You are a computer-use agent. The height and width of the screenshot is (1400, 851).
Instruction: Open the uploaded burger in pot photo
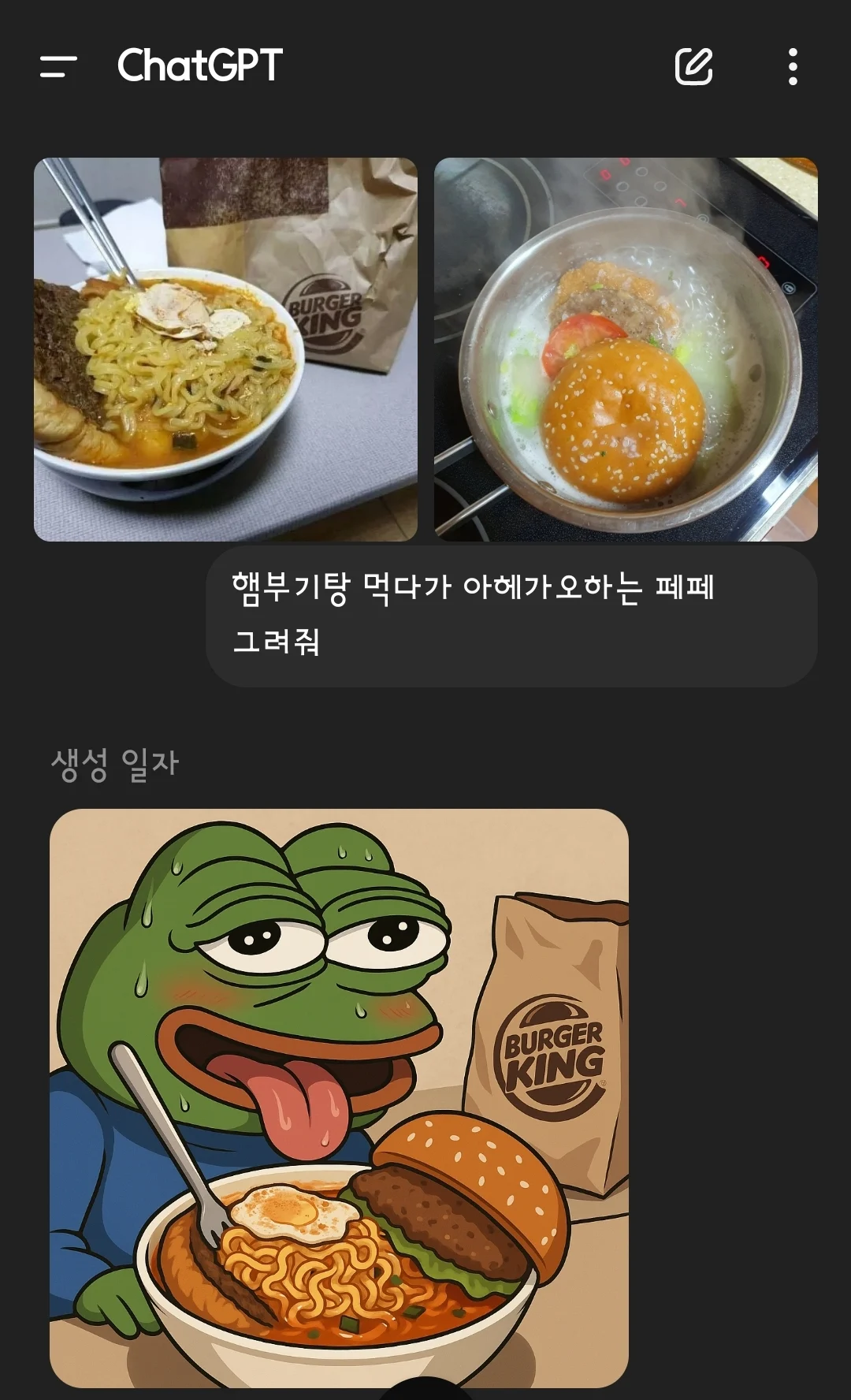pyautogui.click(x=626, y=349)
